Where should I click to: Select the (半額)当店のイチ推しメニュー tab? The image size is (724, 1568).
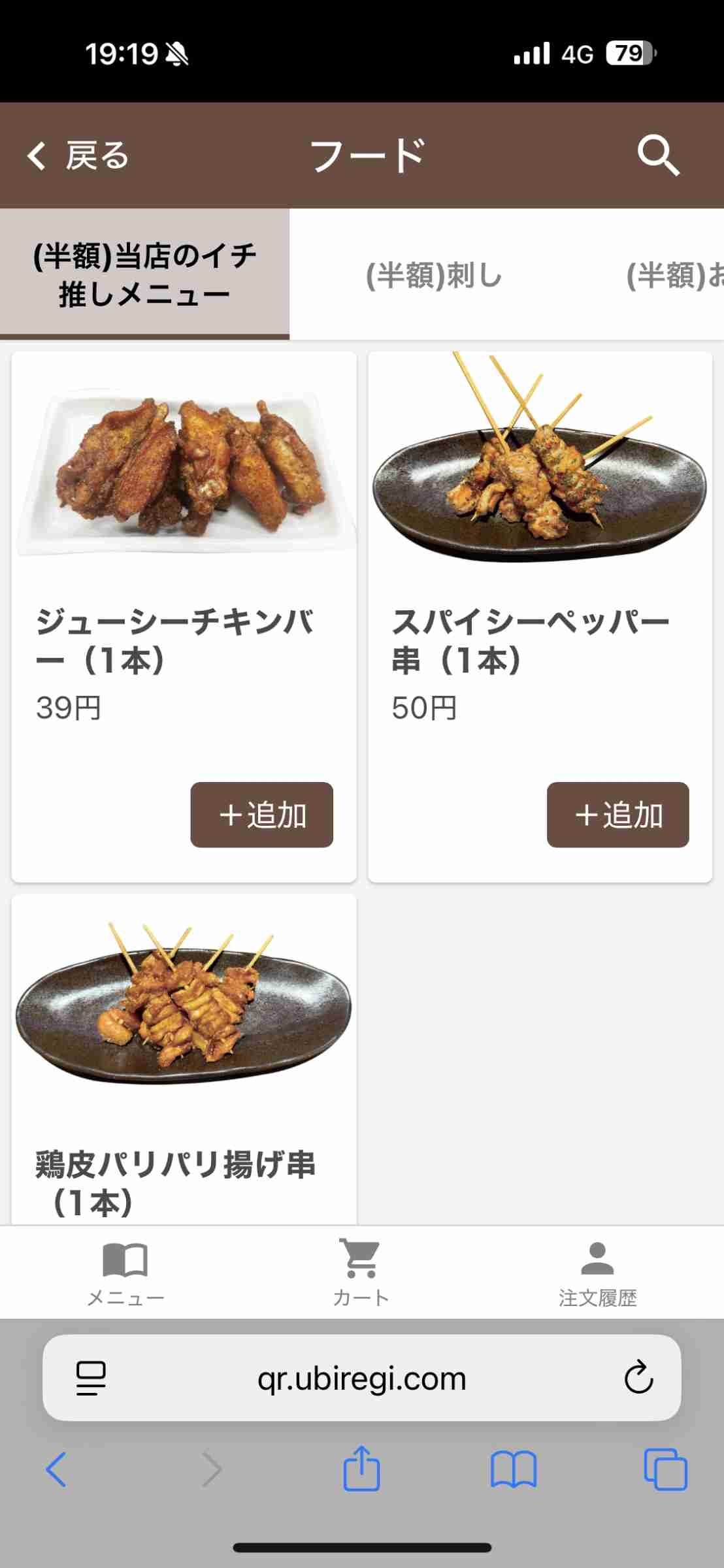144,274
